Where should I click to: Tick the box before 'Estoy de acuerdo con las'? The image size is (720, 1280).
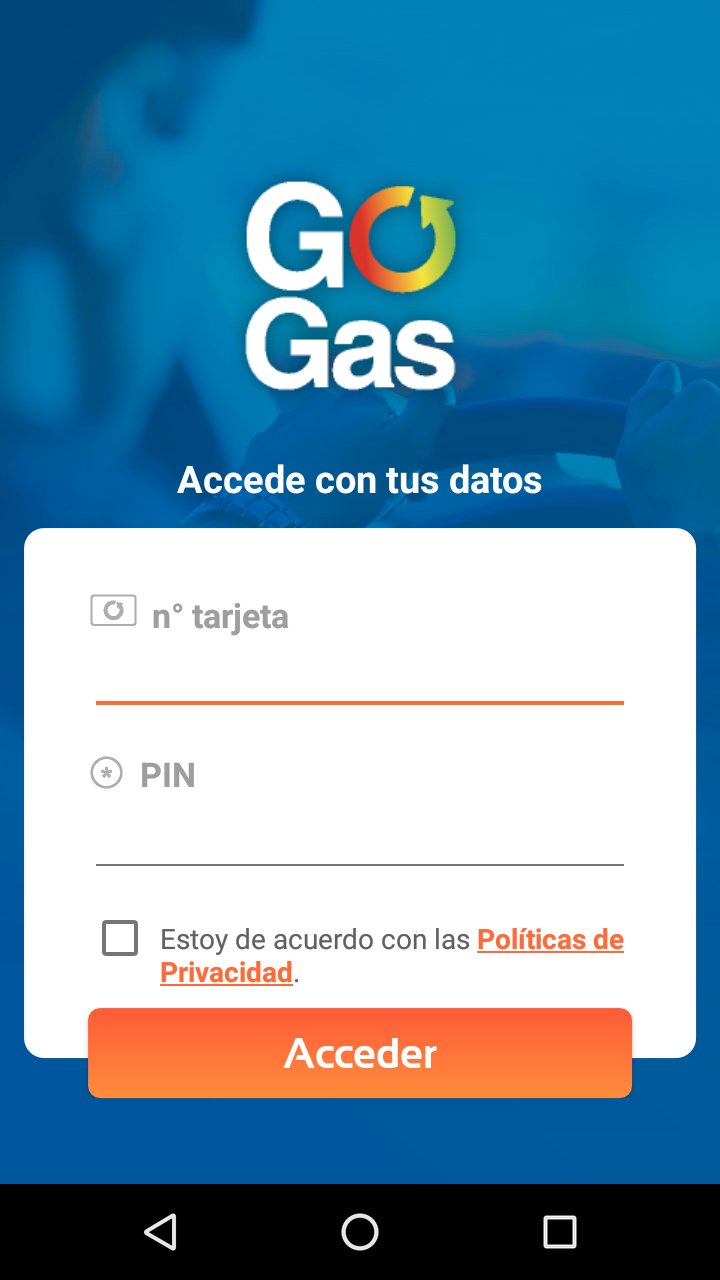120,938
